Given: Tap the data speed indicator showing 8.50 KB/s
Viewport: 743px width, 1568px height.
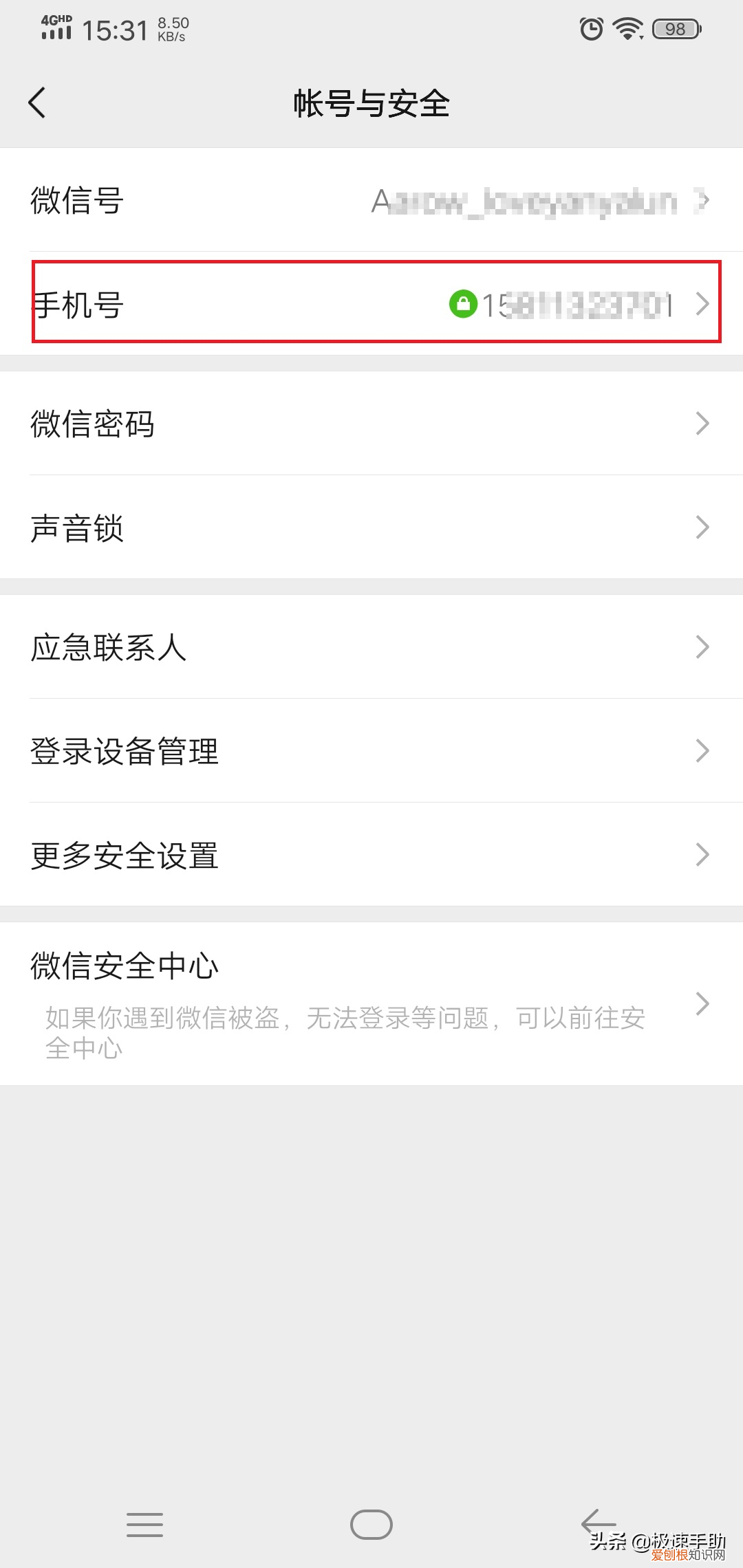Looking at the screenshot, I should pyautogui.click(x=173, y=29).
